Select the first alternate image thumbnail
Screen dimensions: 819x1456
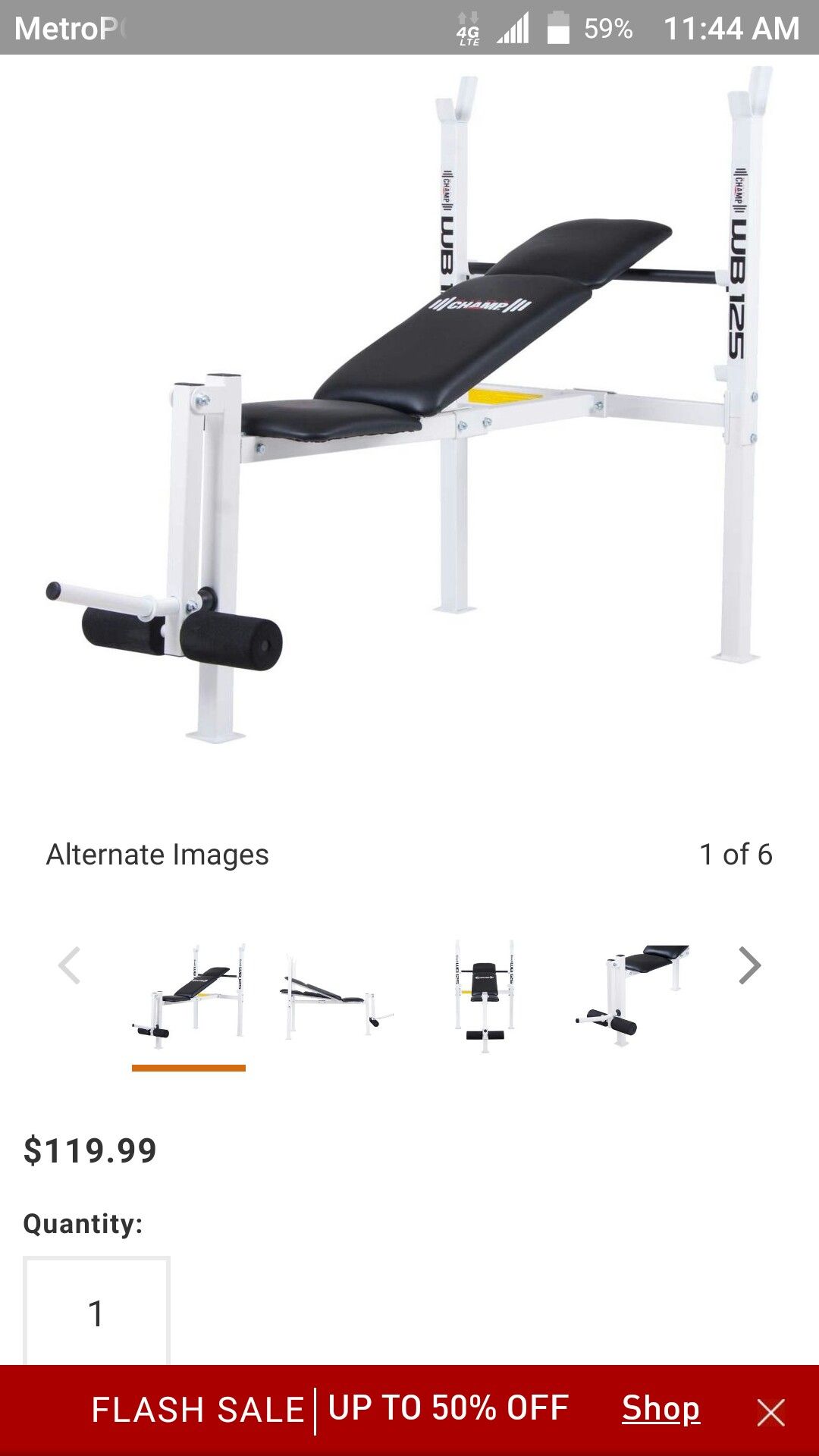point(189,996)
